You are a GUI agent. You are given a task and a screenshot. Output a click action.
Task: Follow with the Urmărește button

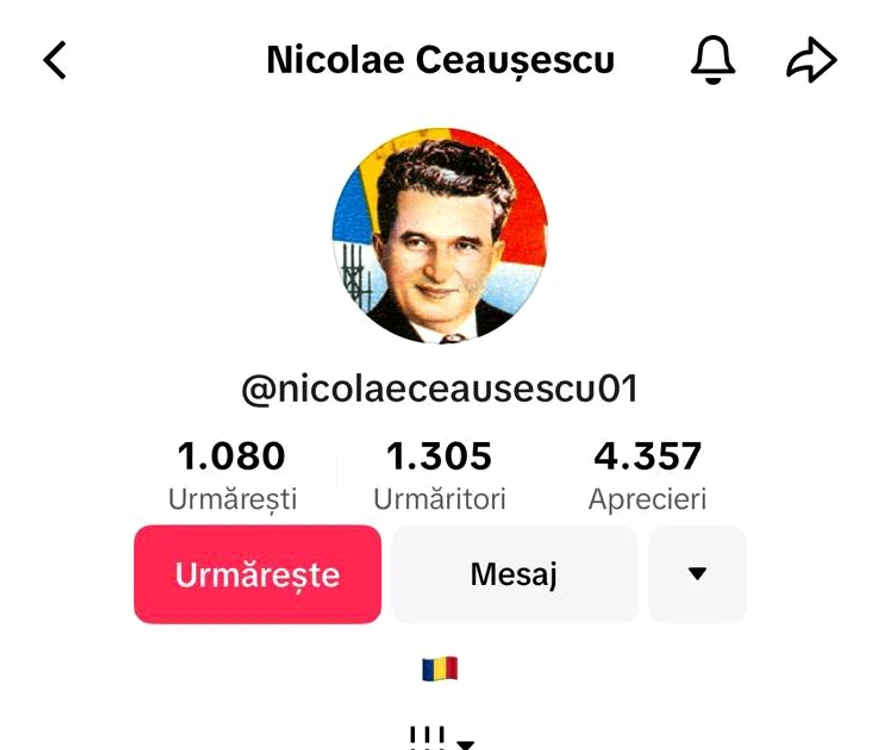click(258, 575)
